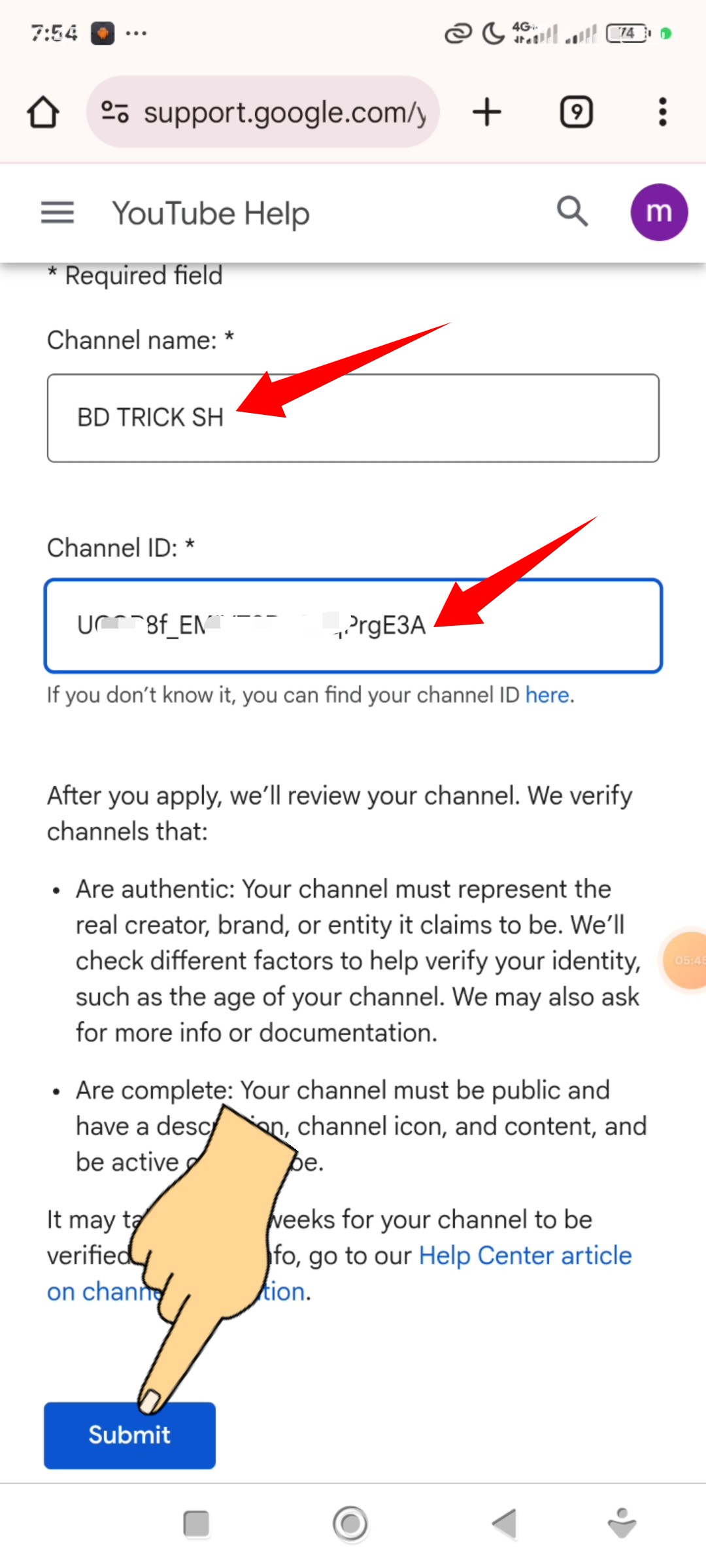Open the purple account avatar
Screen dimensions: 706x1568
(658, 212)
